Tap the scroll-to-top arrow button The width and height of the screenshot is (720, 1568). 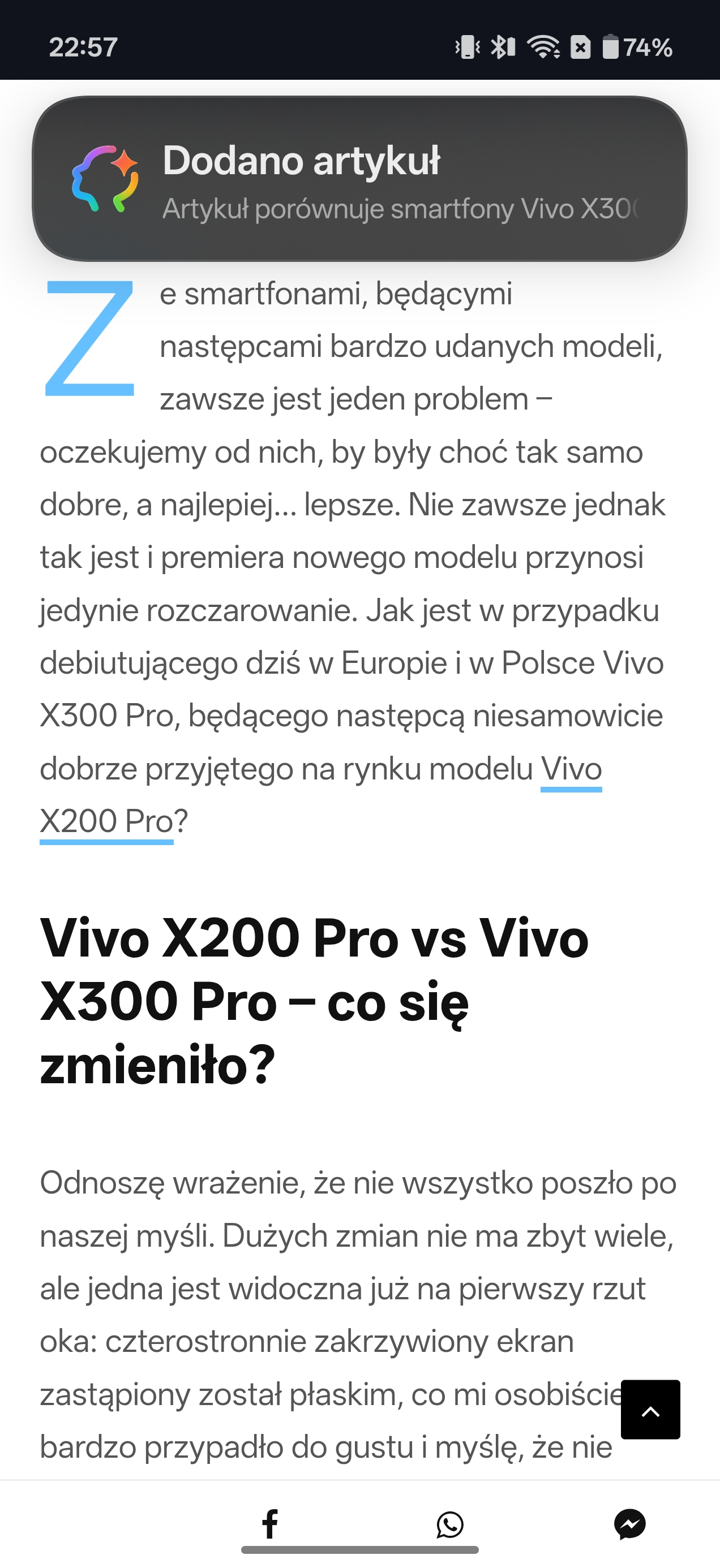click(x=650, y=1409)
